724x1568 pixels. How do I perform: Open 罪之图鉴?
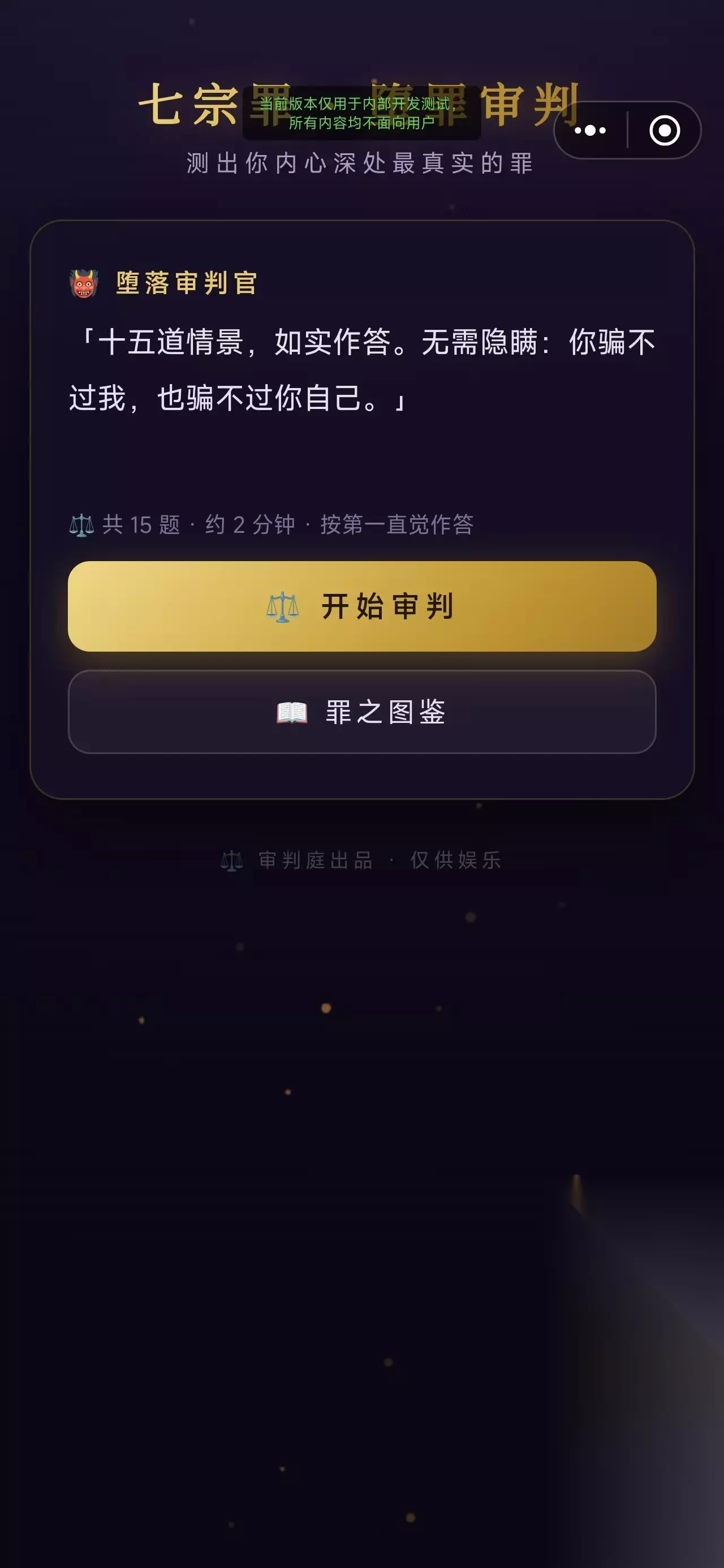pyautogui.click(x=361, y=712)
